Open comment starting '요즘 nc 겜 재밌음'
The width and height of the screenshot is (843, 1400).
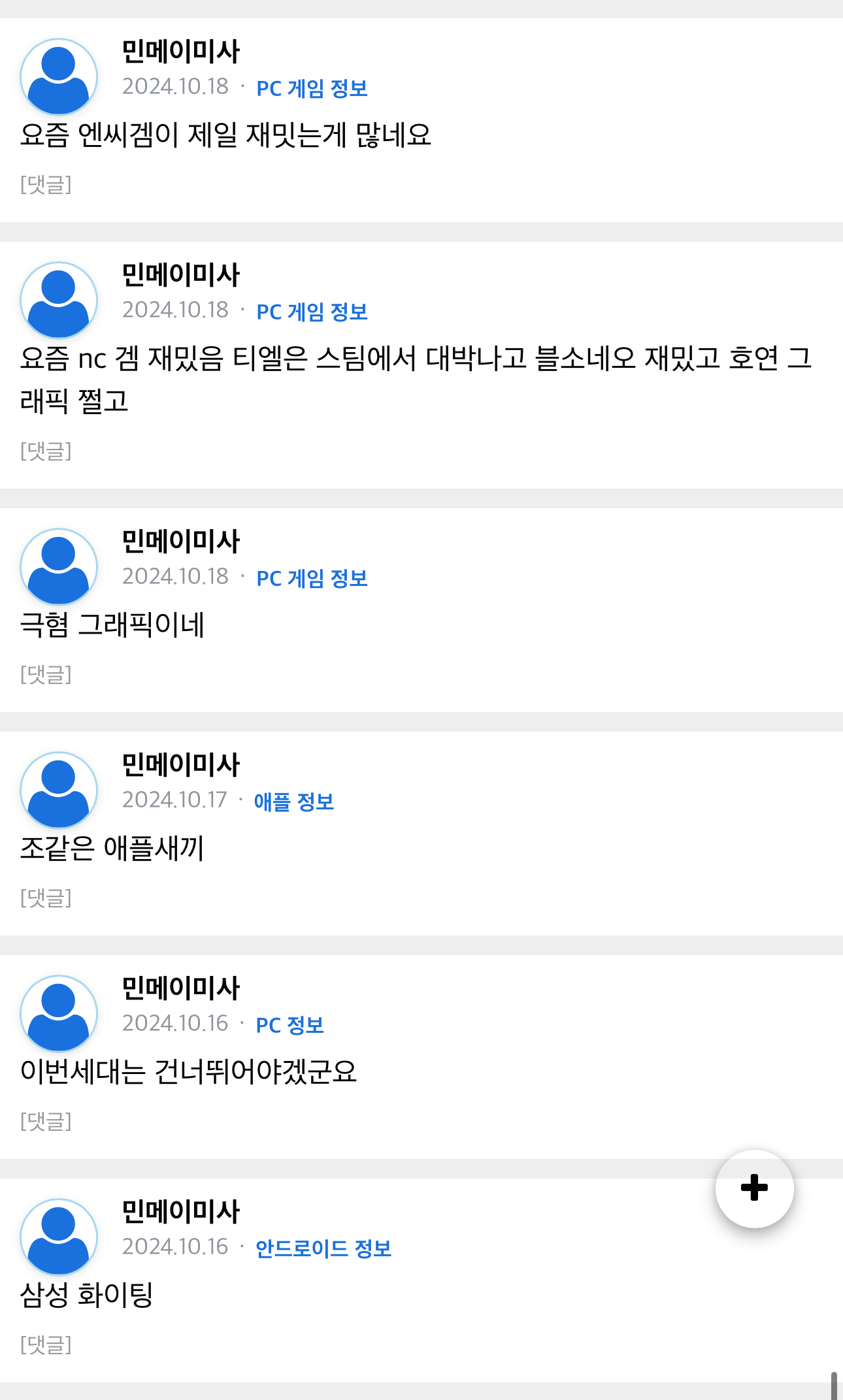point(416,380)
